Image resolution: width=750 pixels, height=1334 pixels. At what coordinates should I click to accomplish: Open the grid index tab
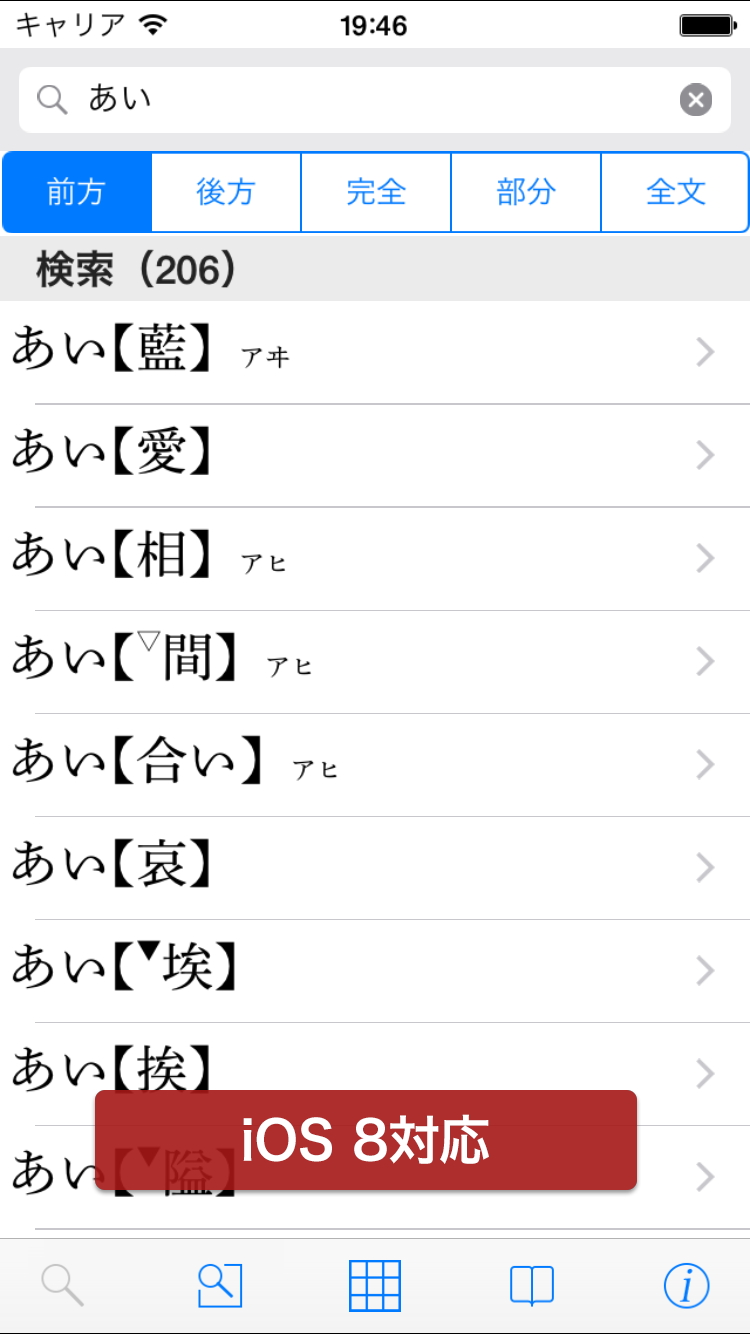[x=375, y=1285]
